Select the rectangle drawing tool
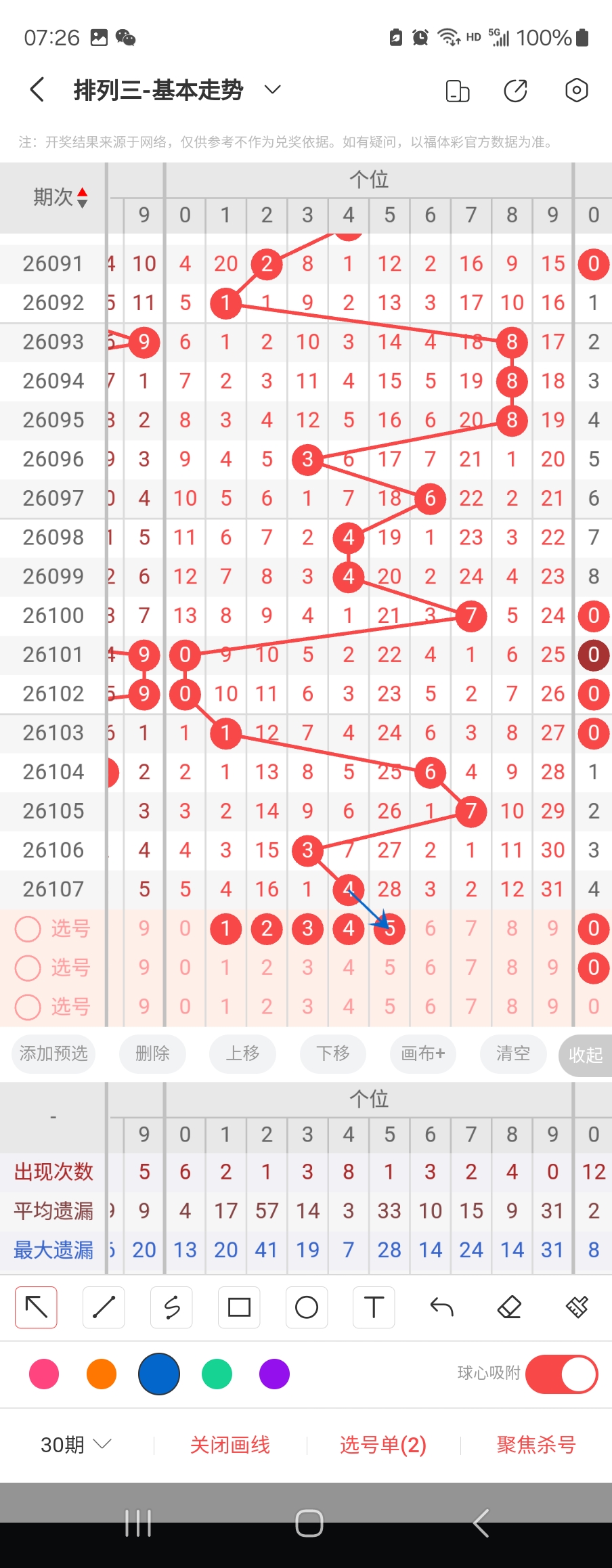Image resolution: width=612 pixels, height=1568 pixels. point(239,1307)
